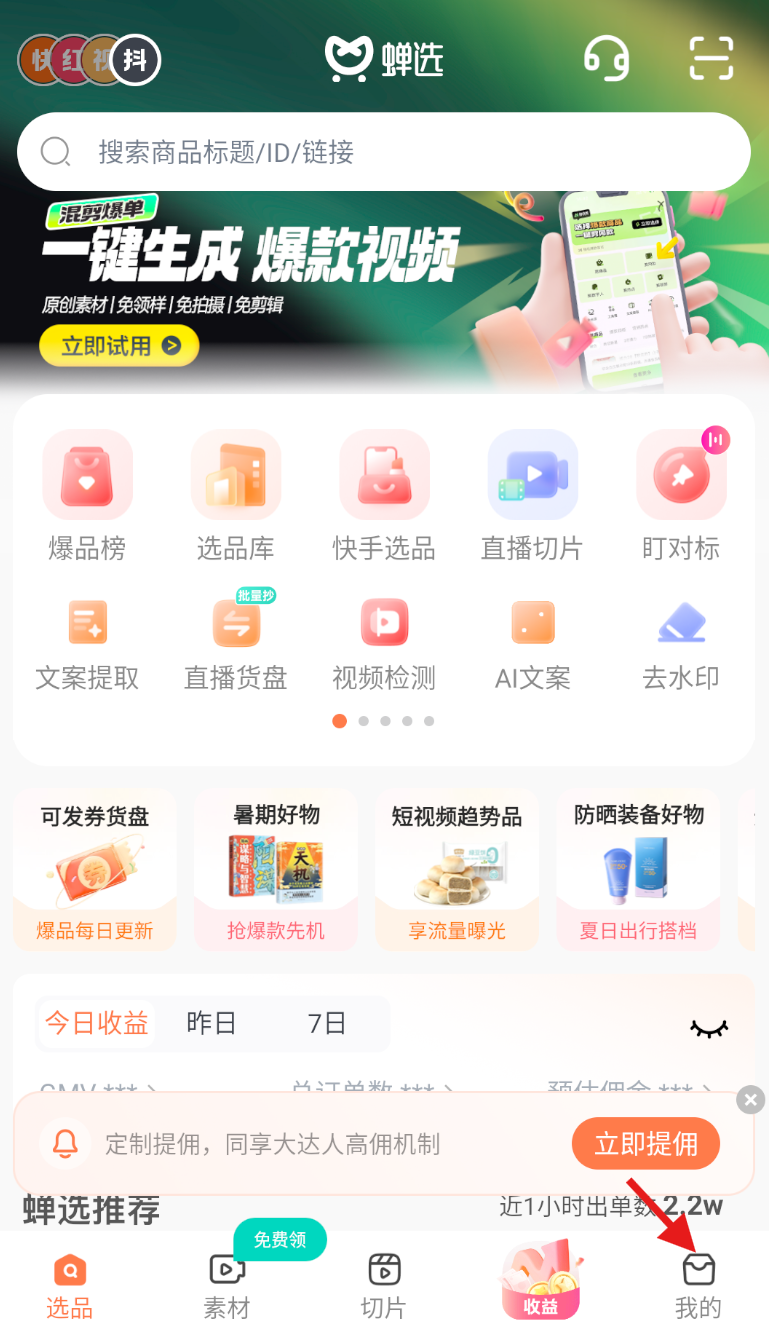Dismiss the 定制提佣 notice banner
769x1324 pixels.
750,1100
